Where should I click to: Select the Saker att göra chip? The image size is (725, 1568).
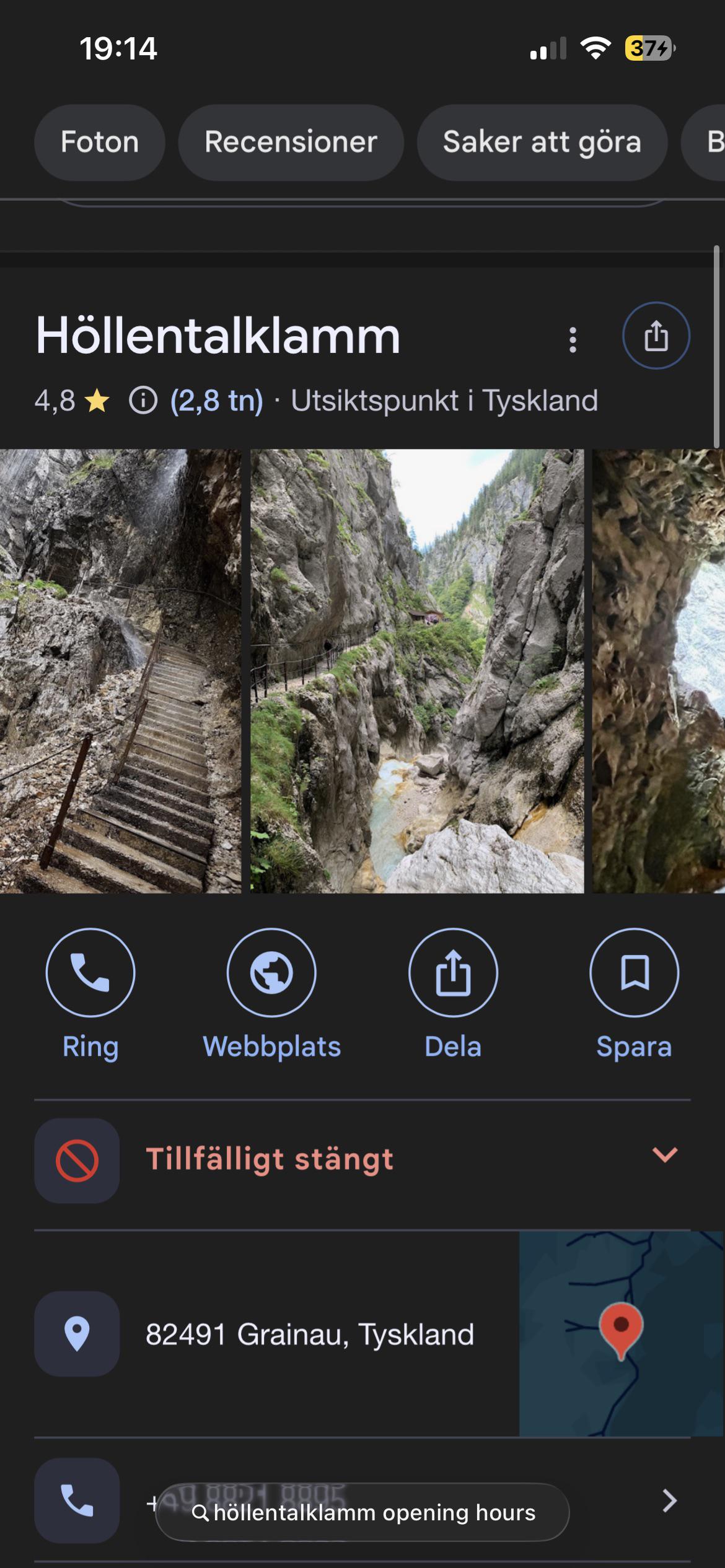[x=542, y=142]
